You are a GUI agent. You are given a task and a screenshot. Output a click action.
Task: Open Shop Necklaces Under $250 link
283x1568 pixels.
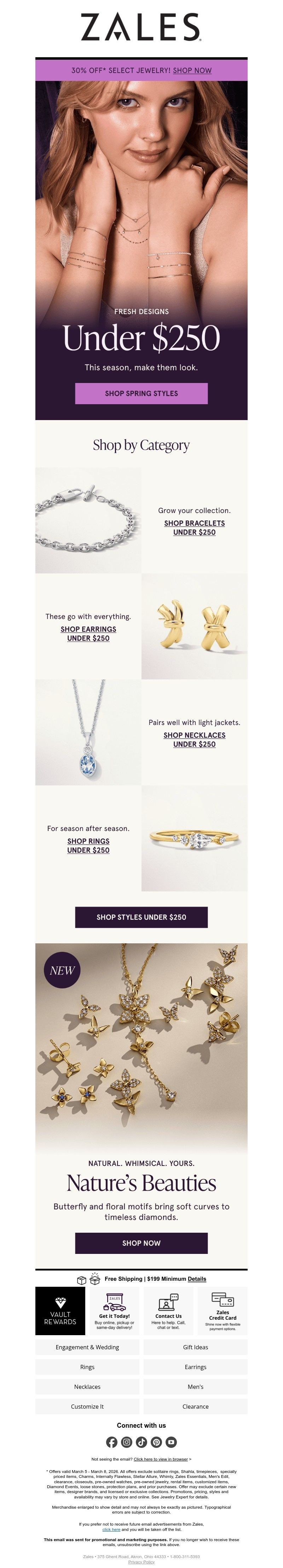(194, 739)
